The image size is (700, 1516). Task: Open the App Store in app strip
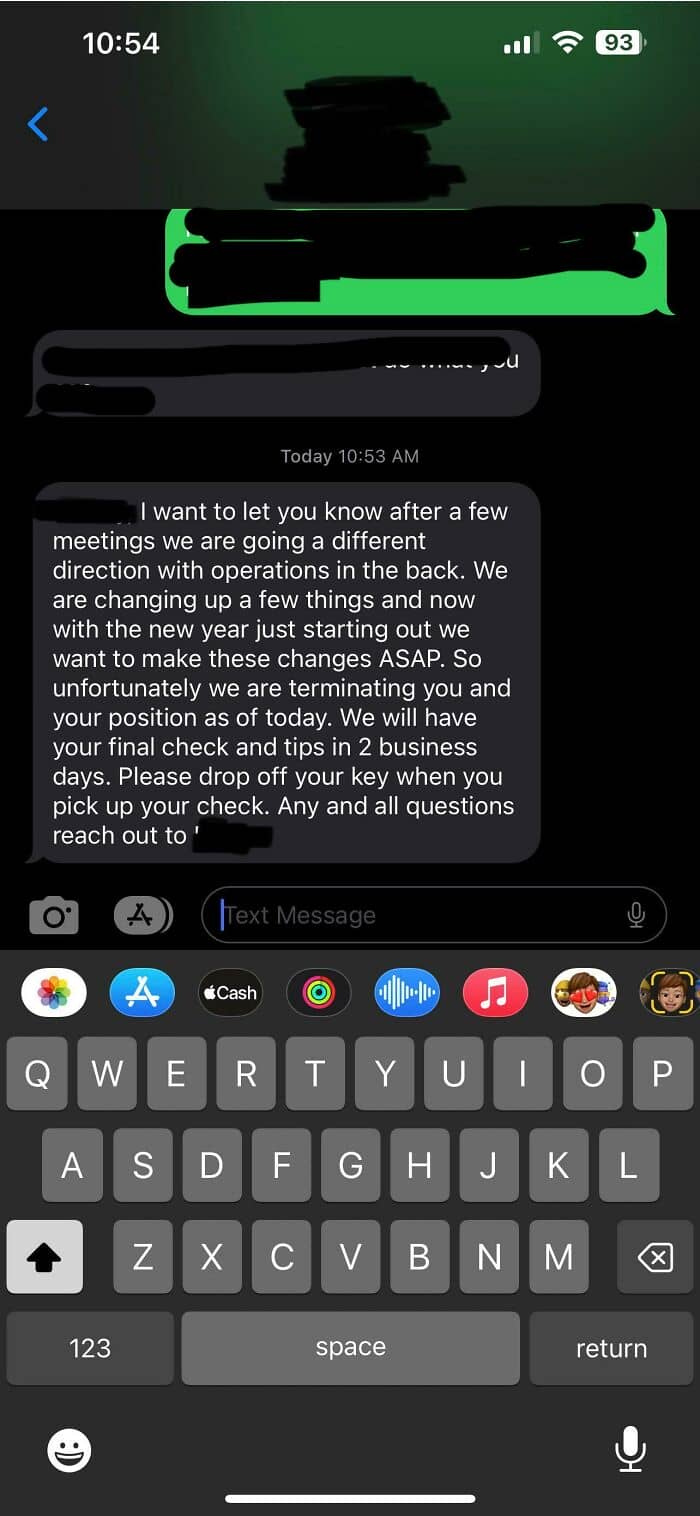(142, 993)
